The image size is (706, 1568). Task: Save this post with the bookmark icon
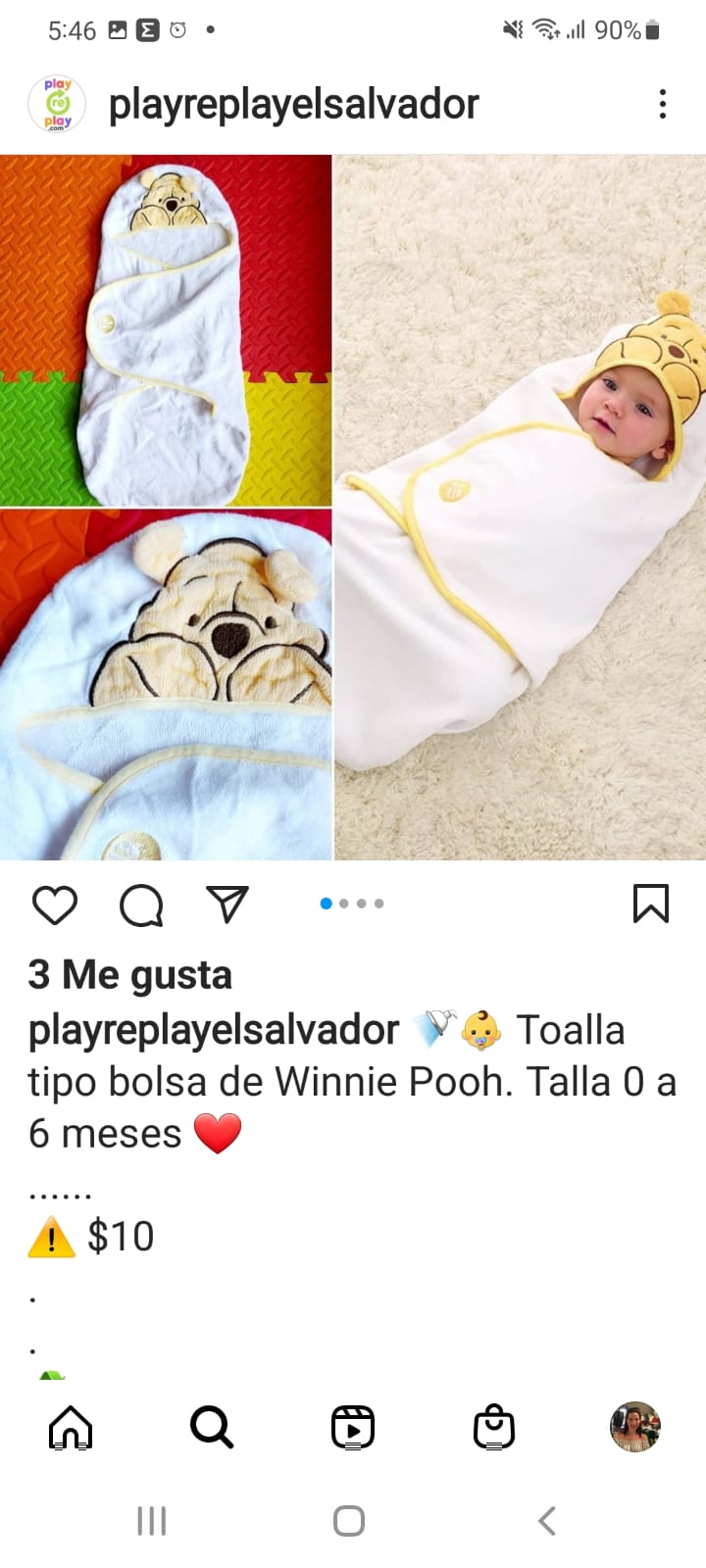coord(651,904)
